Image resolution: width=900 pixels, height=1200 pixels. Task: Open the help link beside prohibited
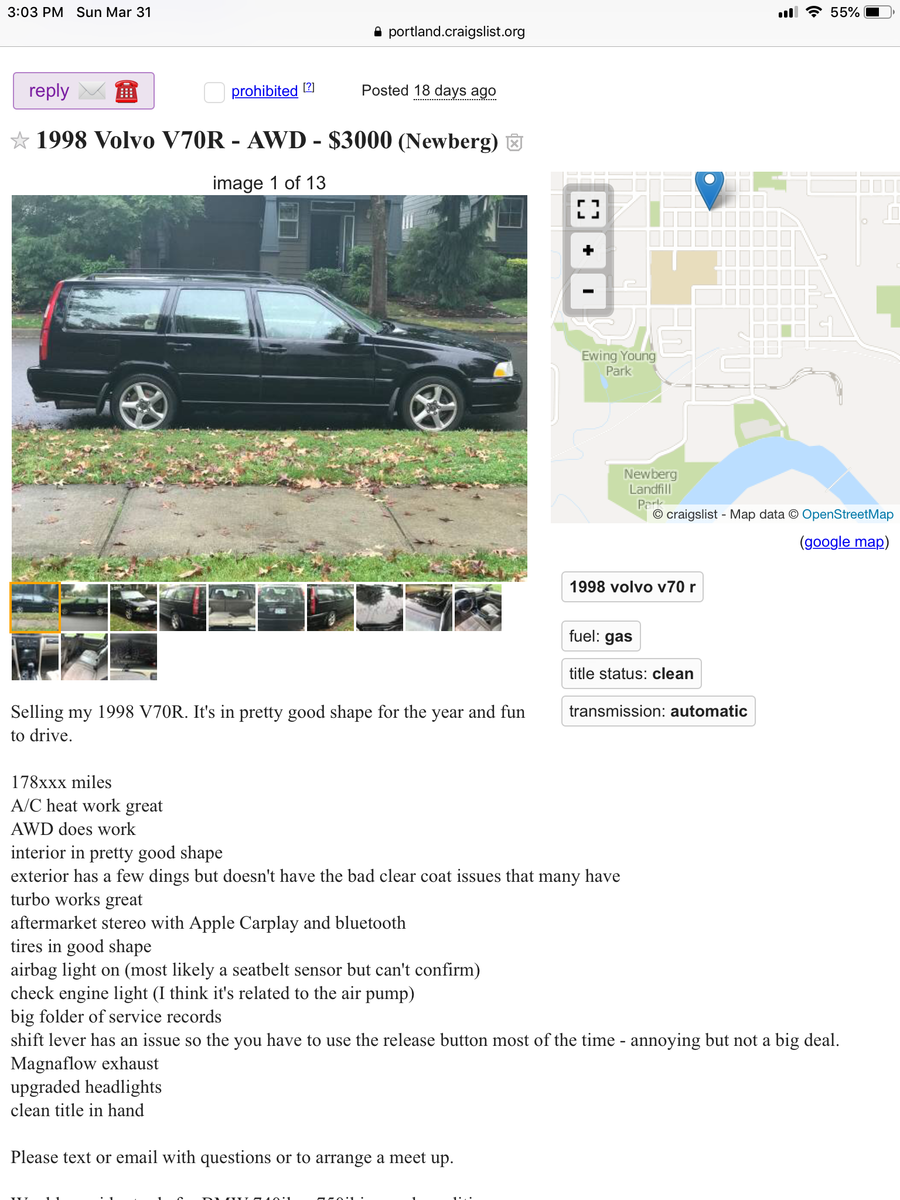309,88
